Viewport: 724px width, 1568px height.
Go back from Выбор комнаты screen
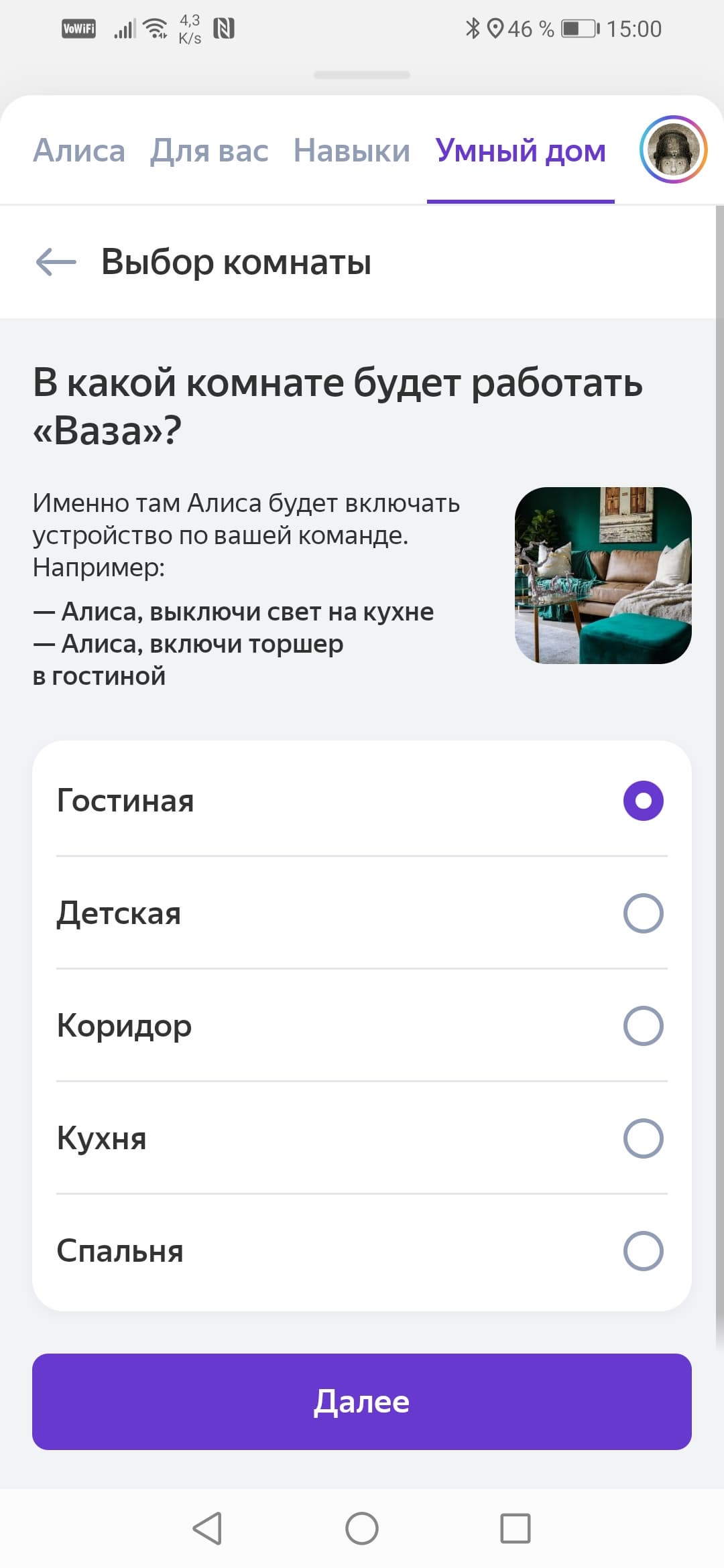56,261
